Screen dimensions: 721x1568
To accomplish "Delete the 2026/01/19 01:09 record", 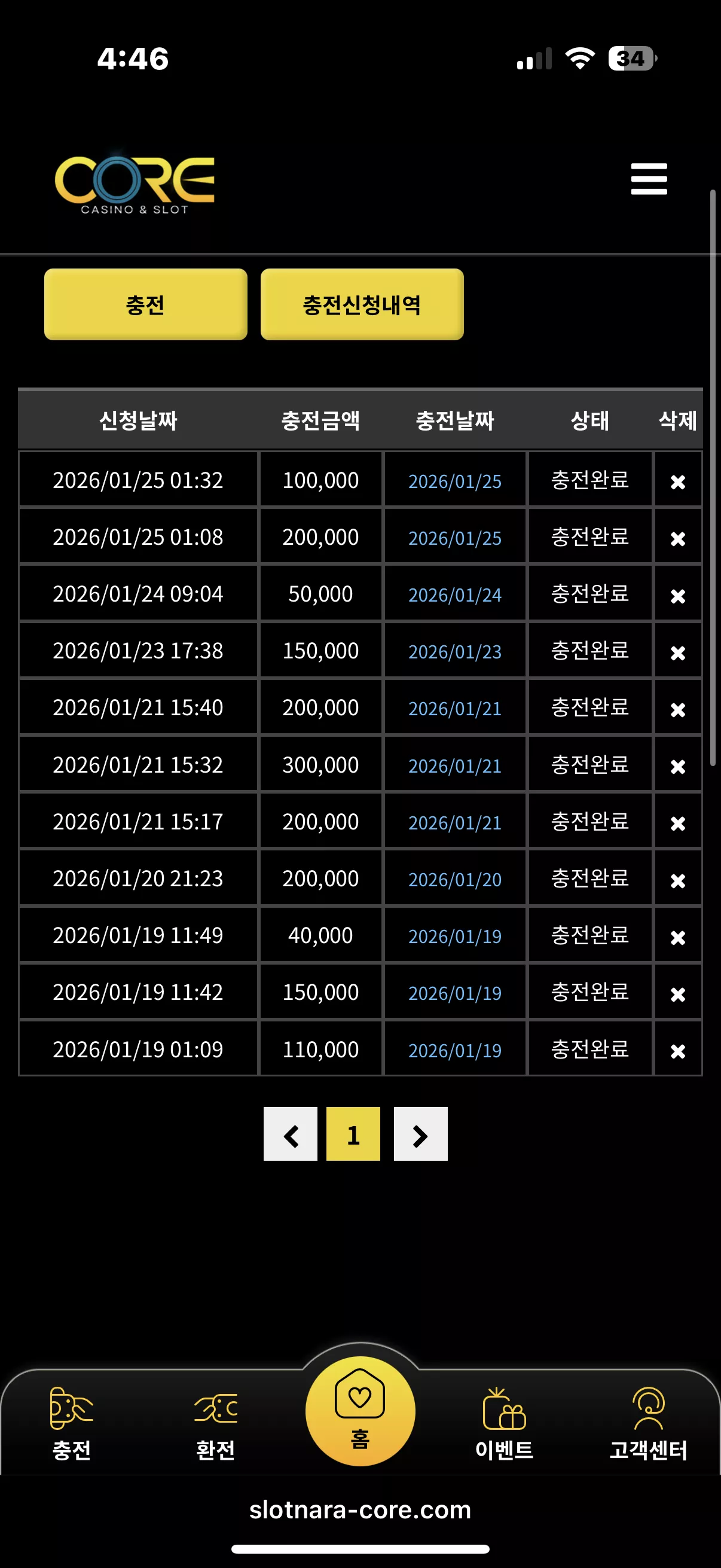I will click(677, 1051).
